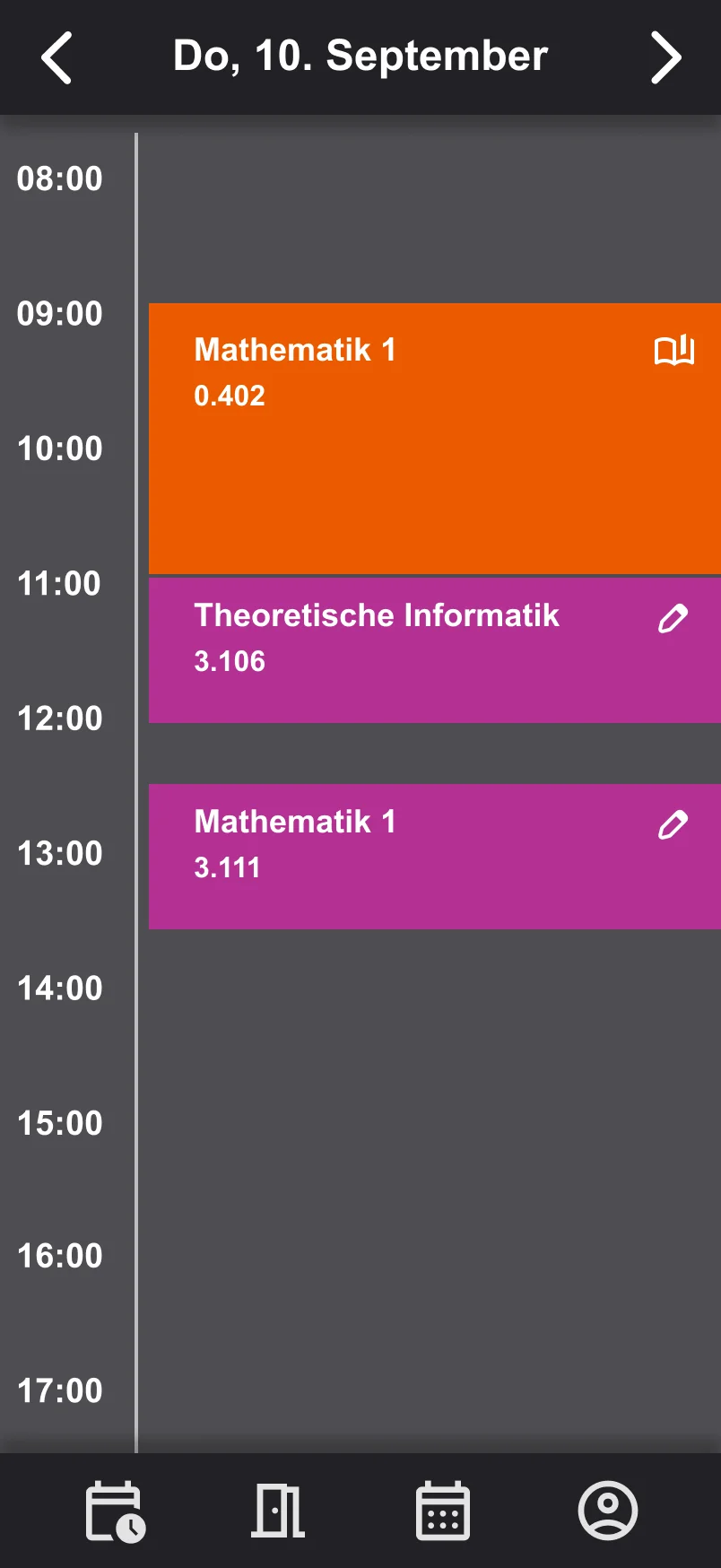Open the Theoretische Informatik event
The image size is (721, 1568).
[x=434, y=650]
